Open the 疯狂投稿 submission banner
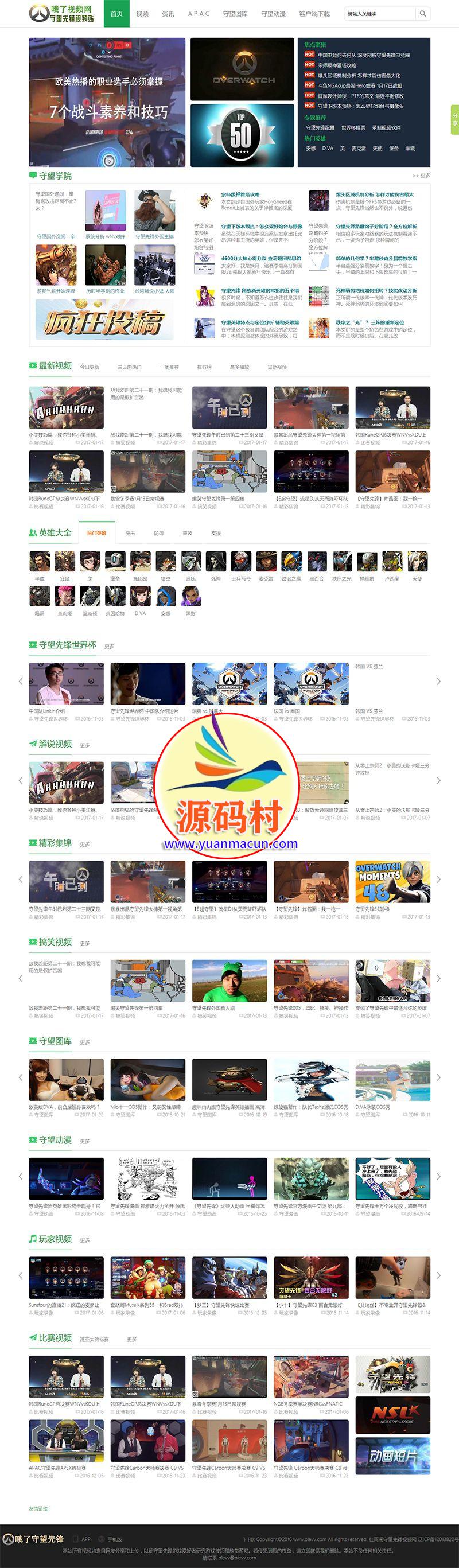Image resolution: width=459 pixels, height=1568 pixels. pos(104,320)
